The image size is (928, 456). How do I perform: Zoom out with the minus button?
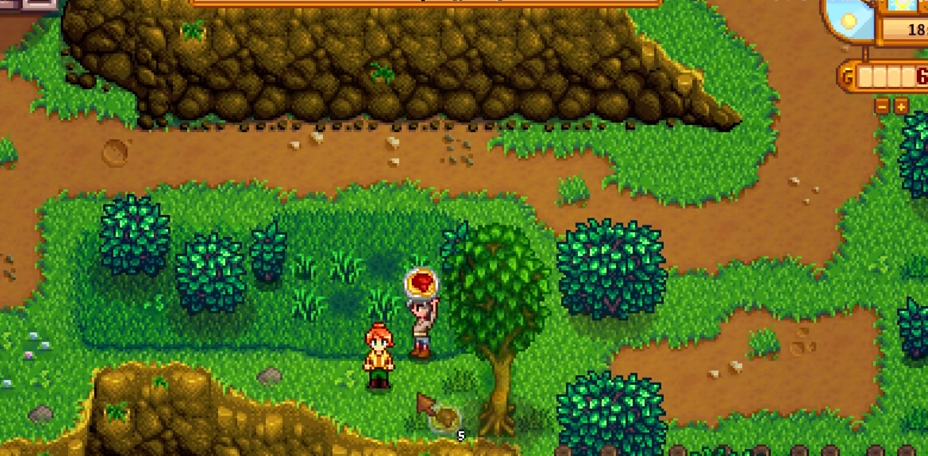pos(882,106)
